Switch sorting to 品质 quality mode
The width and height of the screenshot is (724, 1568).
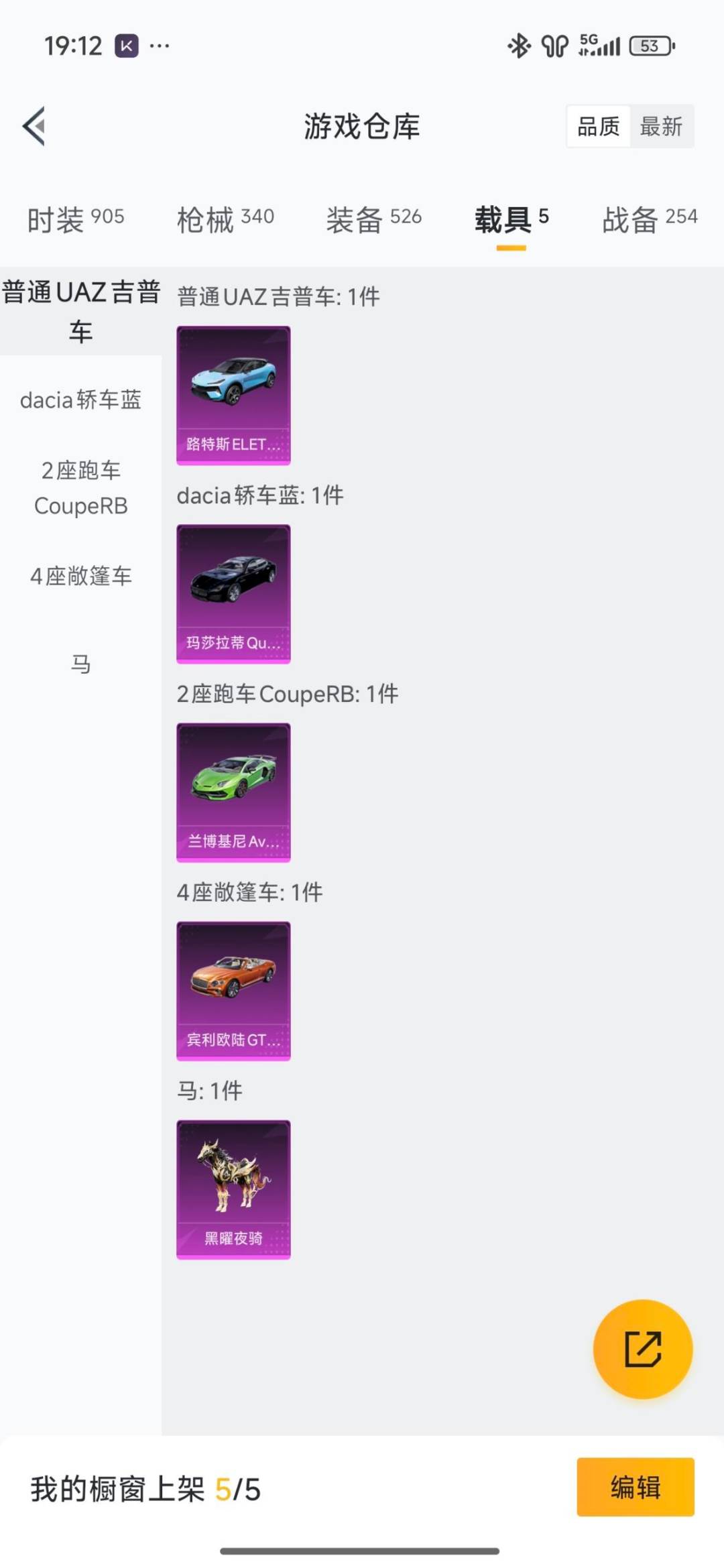[599, 127]
